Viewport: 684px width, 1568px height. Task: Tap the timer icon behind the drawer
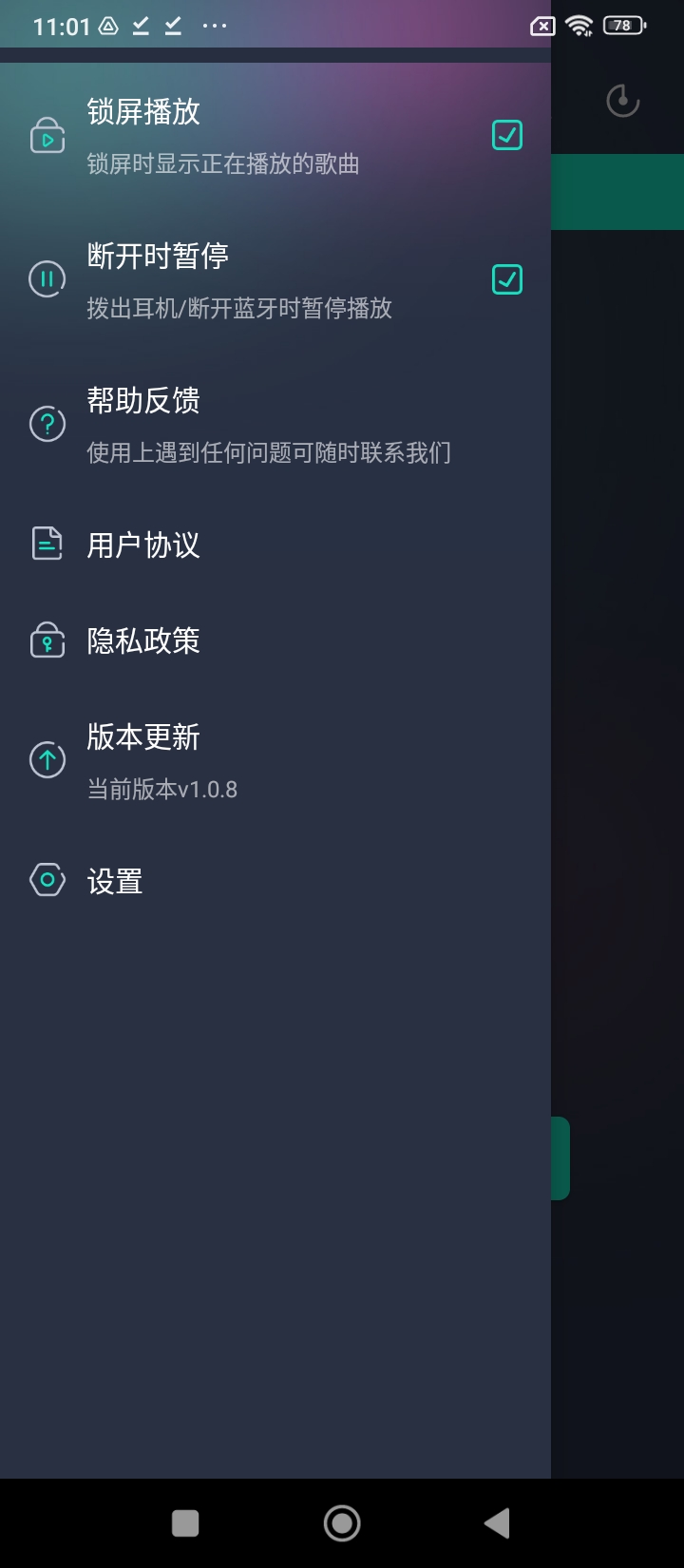click(x=623, y=101)
